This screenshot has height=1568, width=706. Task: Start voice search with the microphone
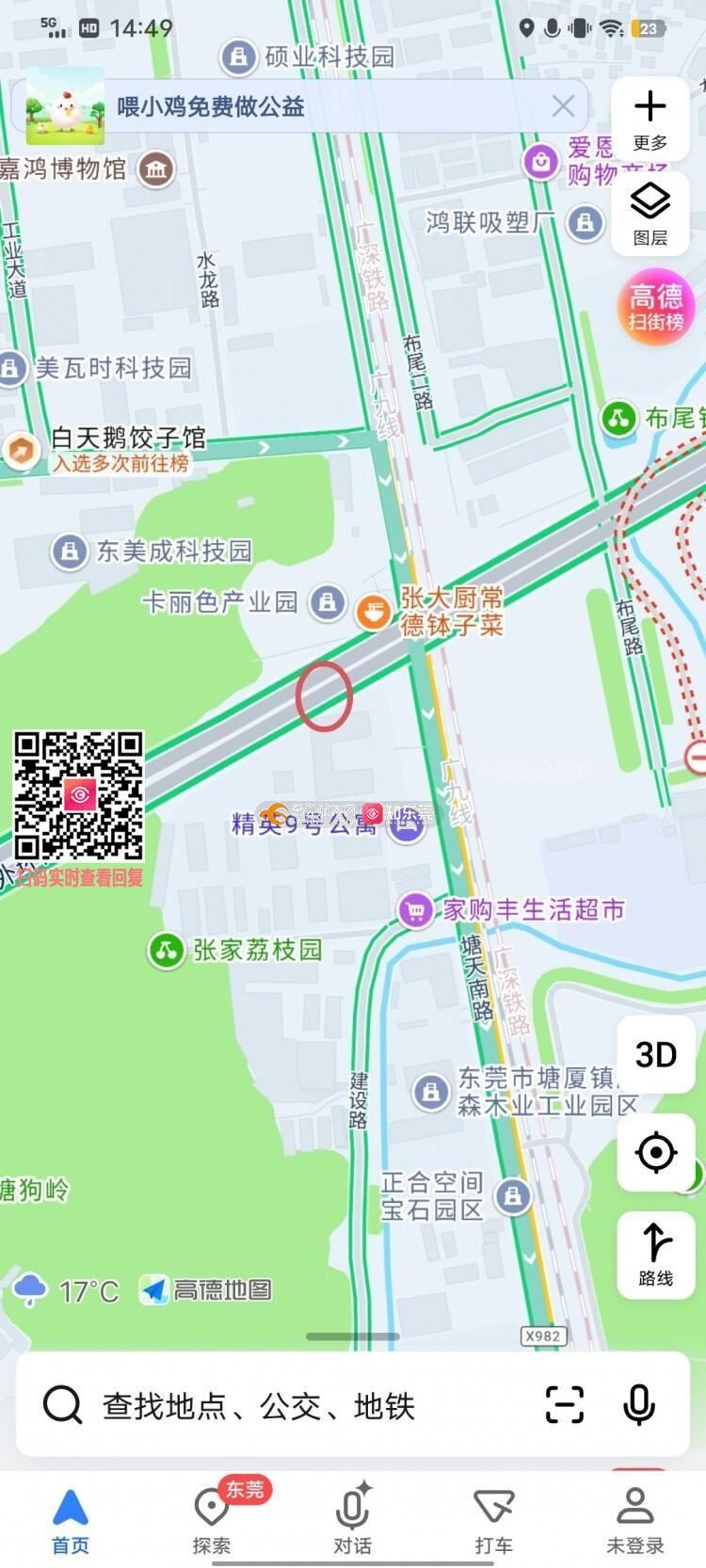(639, 1405)
